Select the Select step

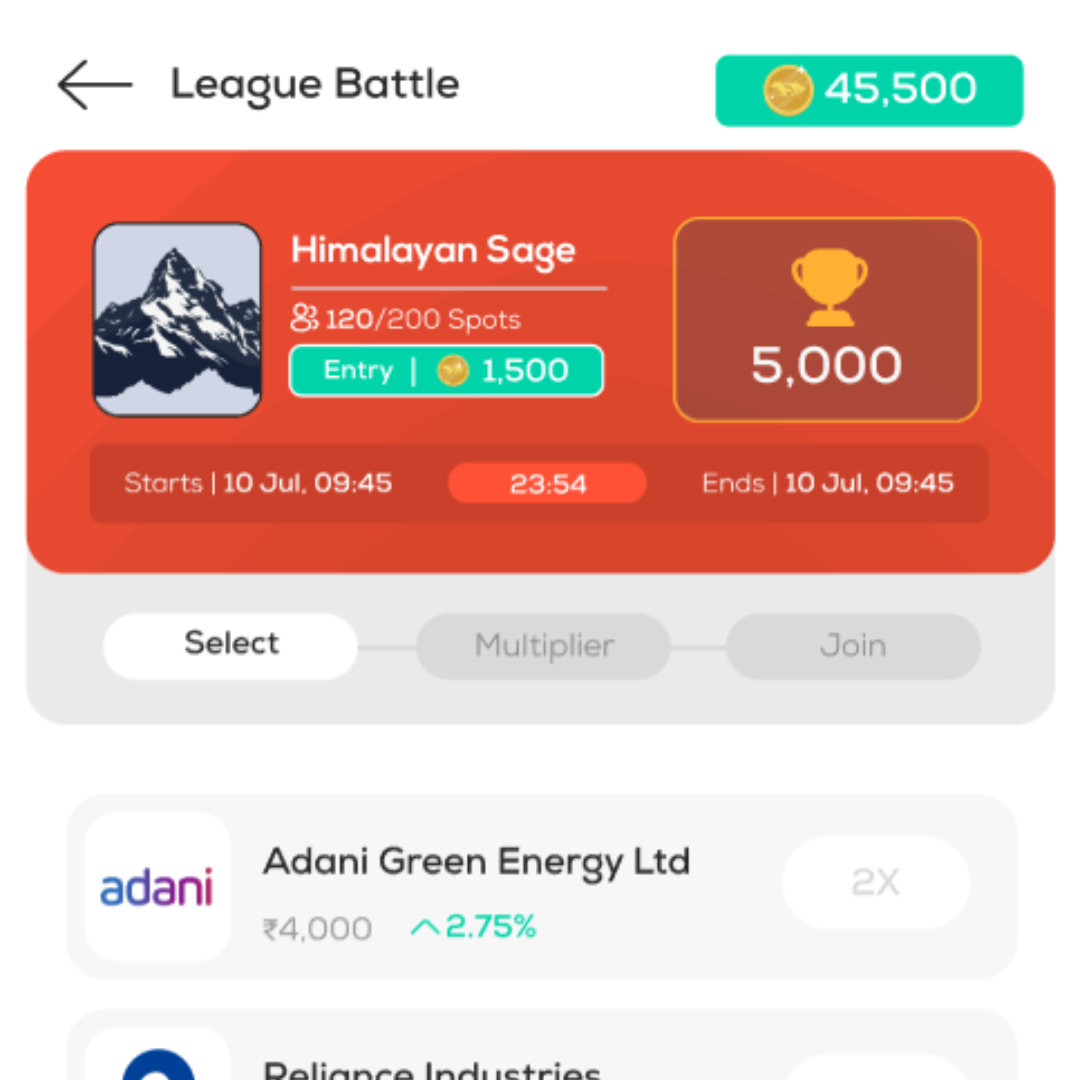pyautogui.click(x=231, y=645)
